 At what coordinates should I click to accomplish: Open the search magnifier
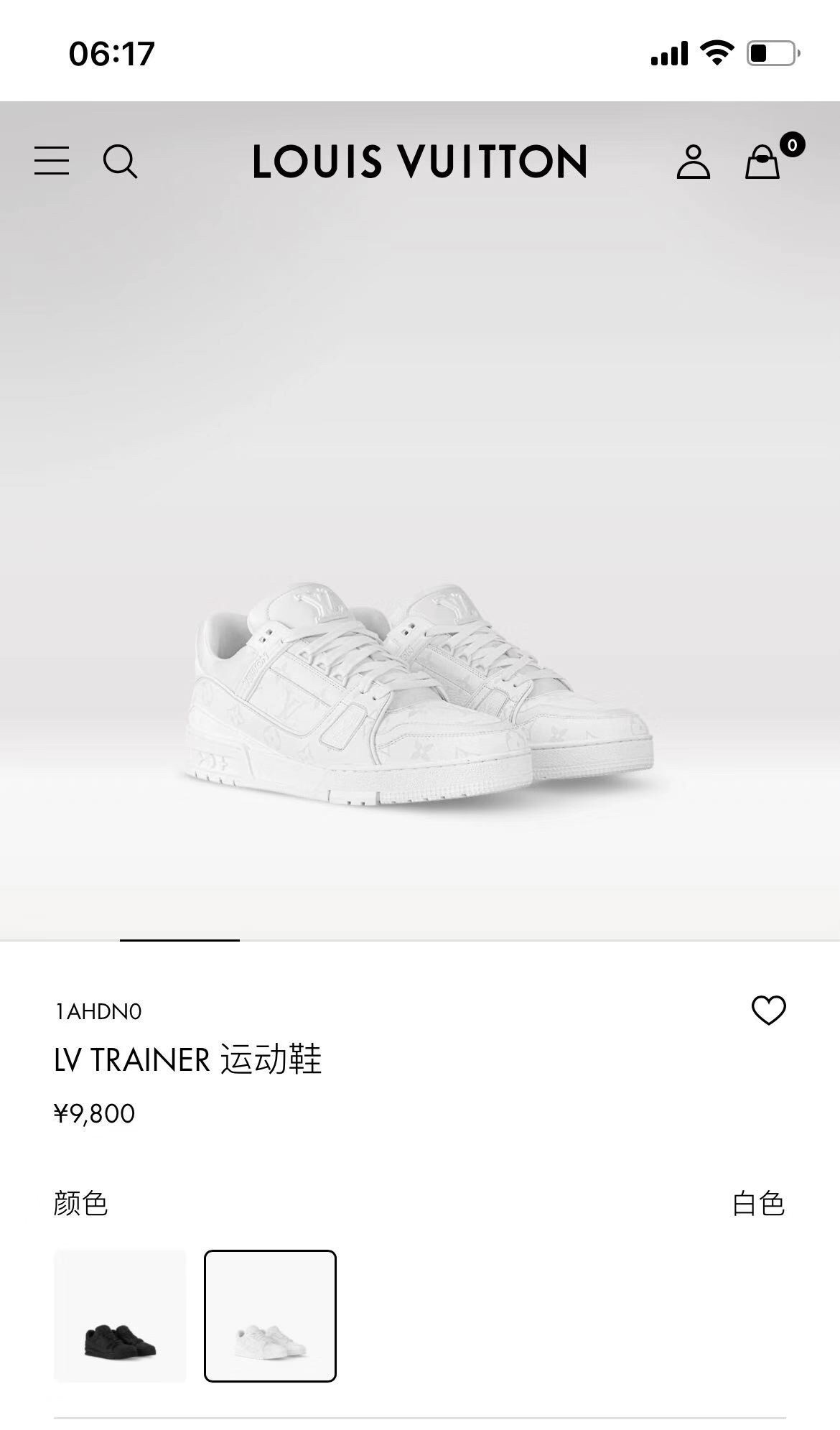pyautogui.click(x=120, y=161)
